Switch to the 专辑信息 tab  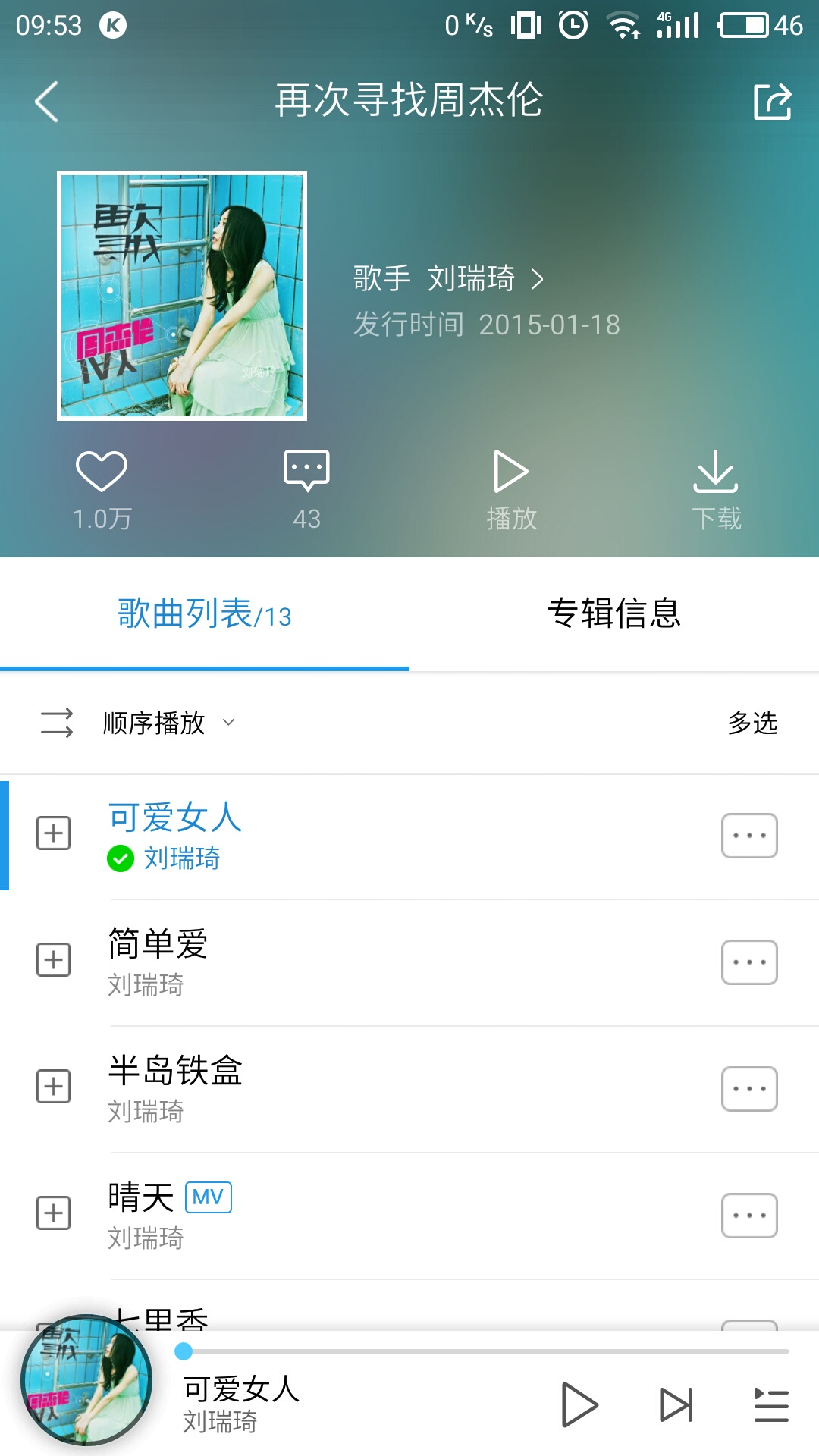617,614
